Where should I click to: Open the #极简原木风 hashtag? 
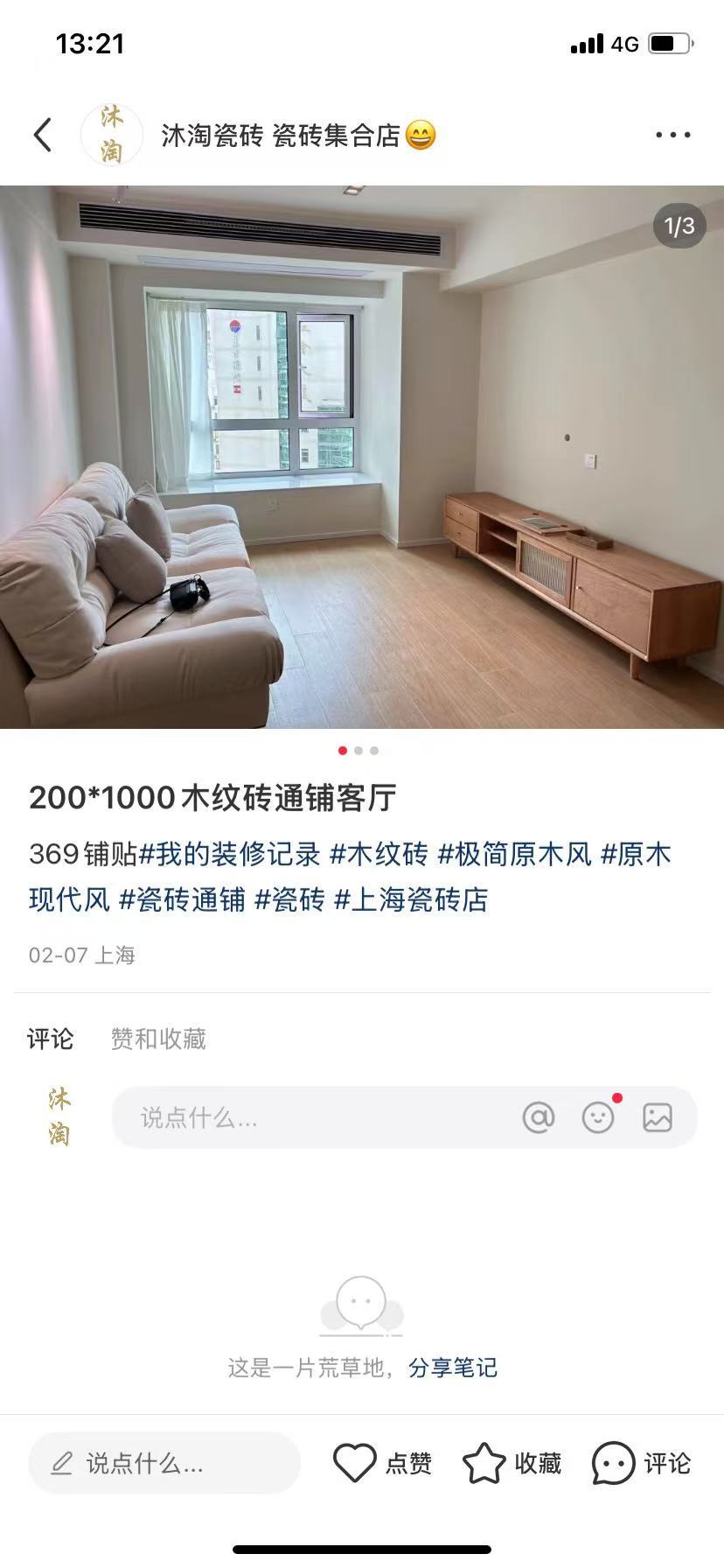514,854
